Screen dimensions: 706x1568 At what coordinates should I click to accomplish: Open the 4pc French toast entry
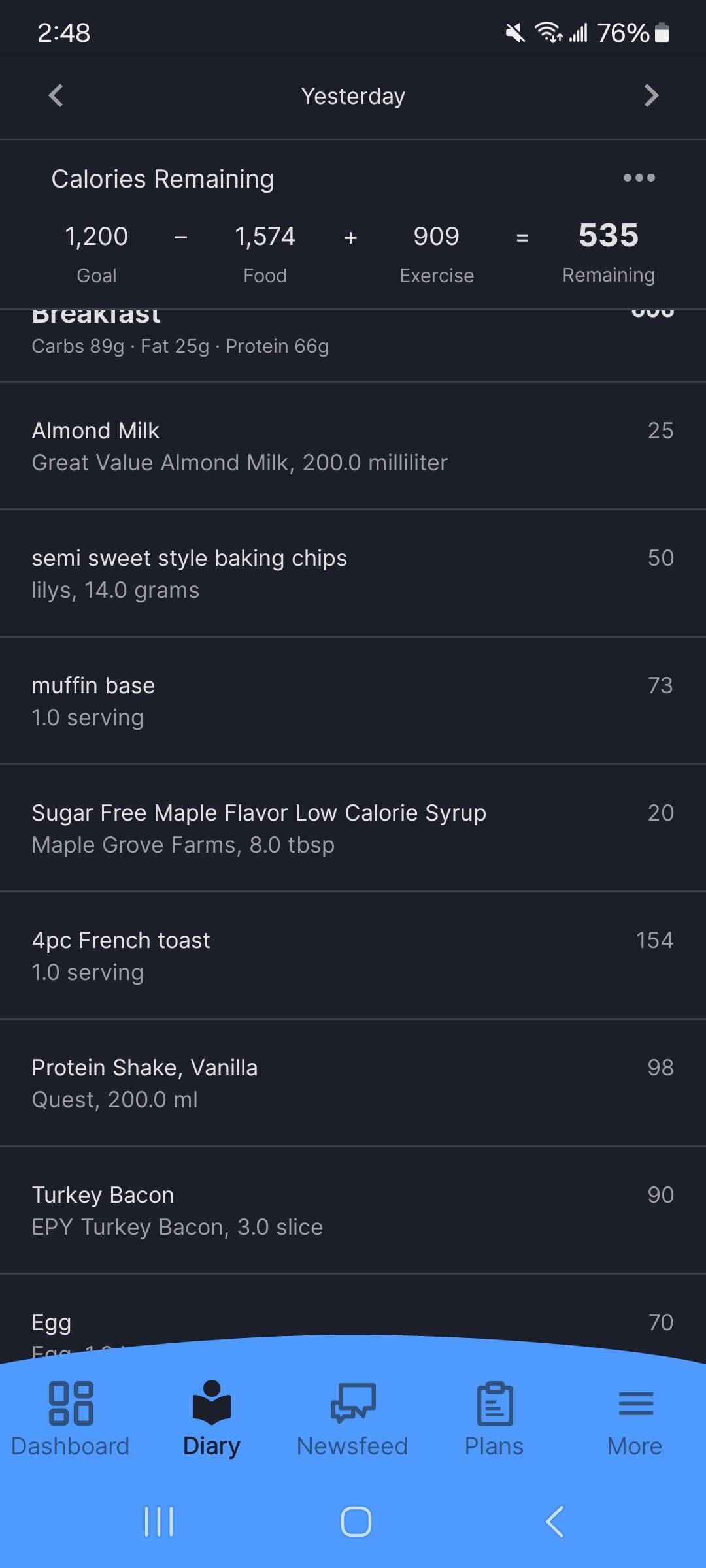353,956
